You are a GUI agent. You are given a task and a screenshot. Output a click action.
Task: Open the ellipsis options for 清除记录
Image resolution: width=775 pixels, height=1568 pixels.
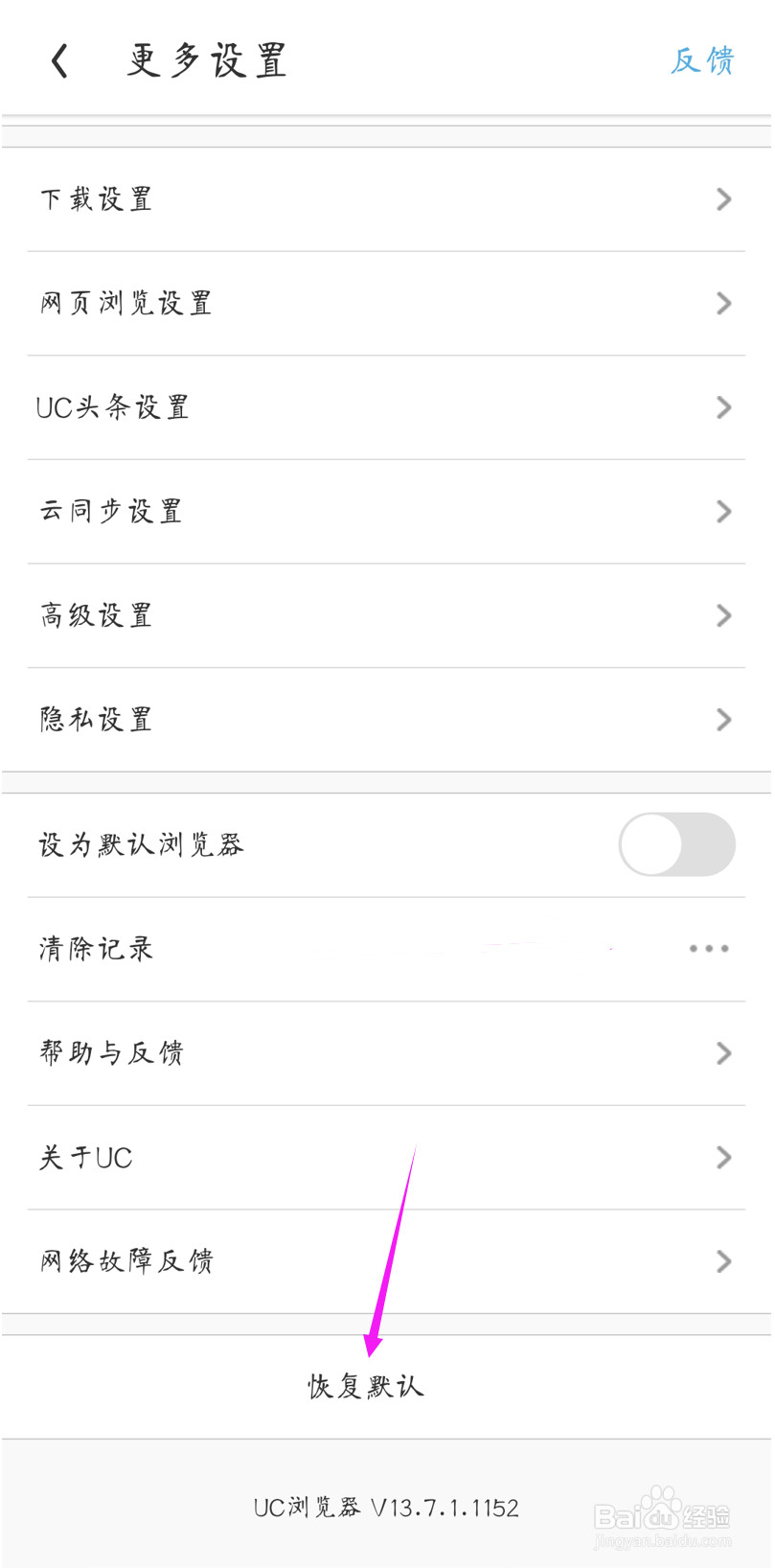(708, 948)
